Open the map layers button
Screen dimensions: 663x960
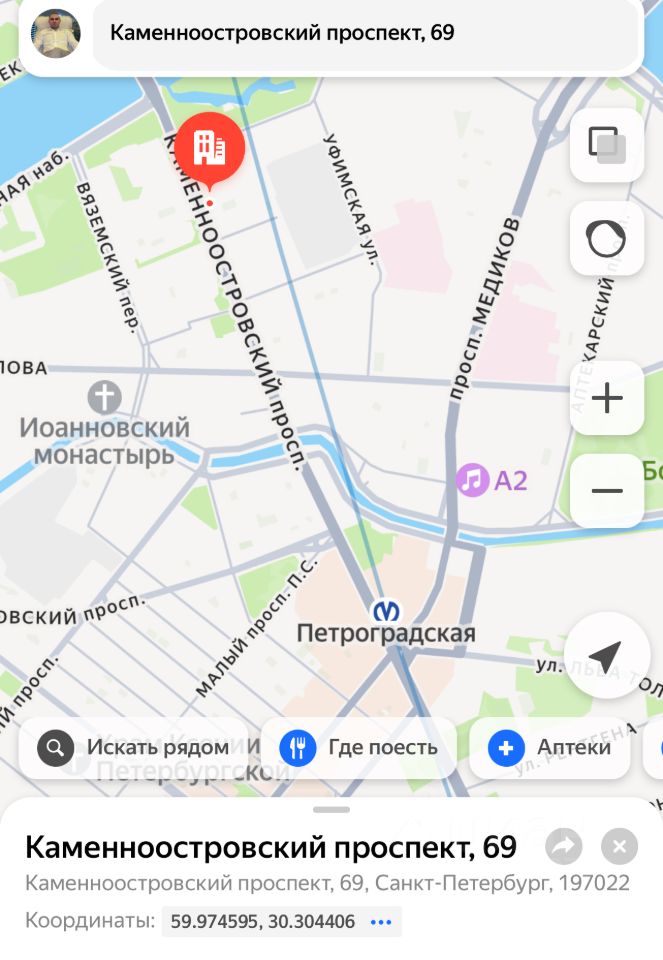click(x=606, y=146)
